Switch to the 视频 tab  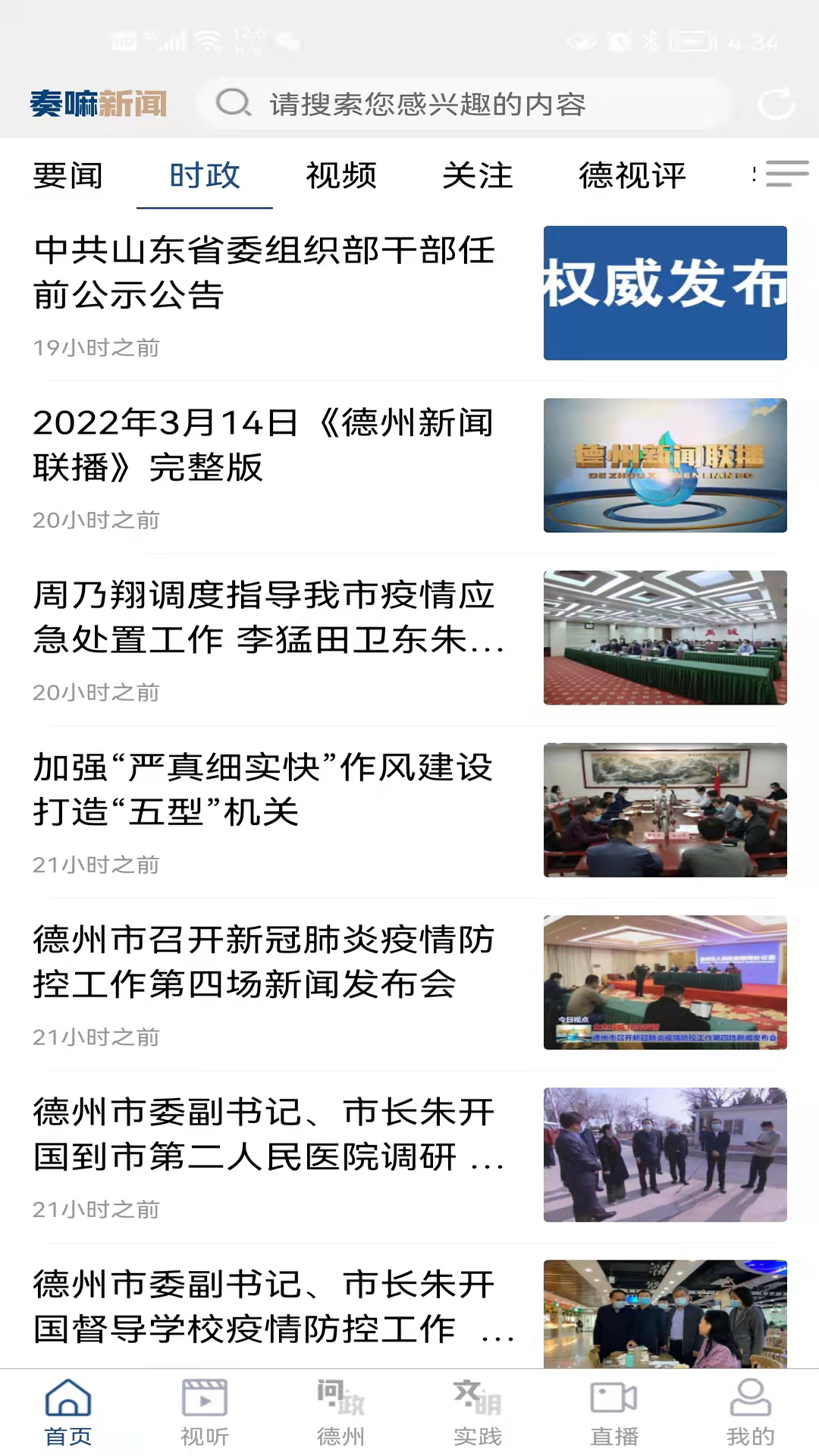pyautogui.click(x=341, y=175)
